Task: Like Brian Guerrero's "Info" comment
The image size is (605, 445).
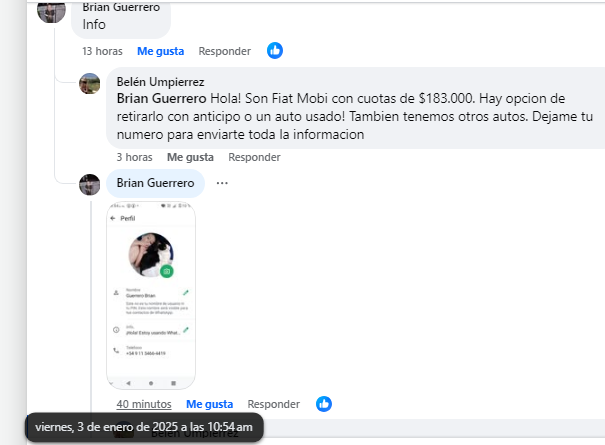Action: pos(161,51)
